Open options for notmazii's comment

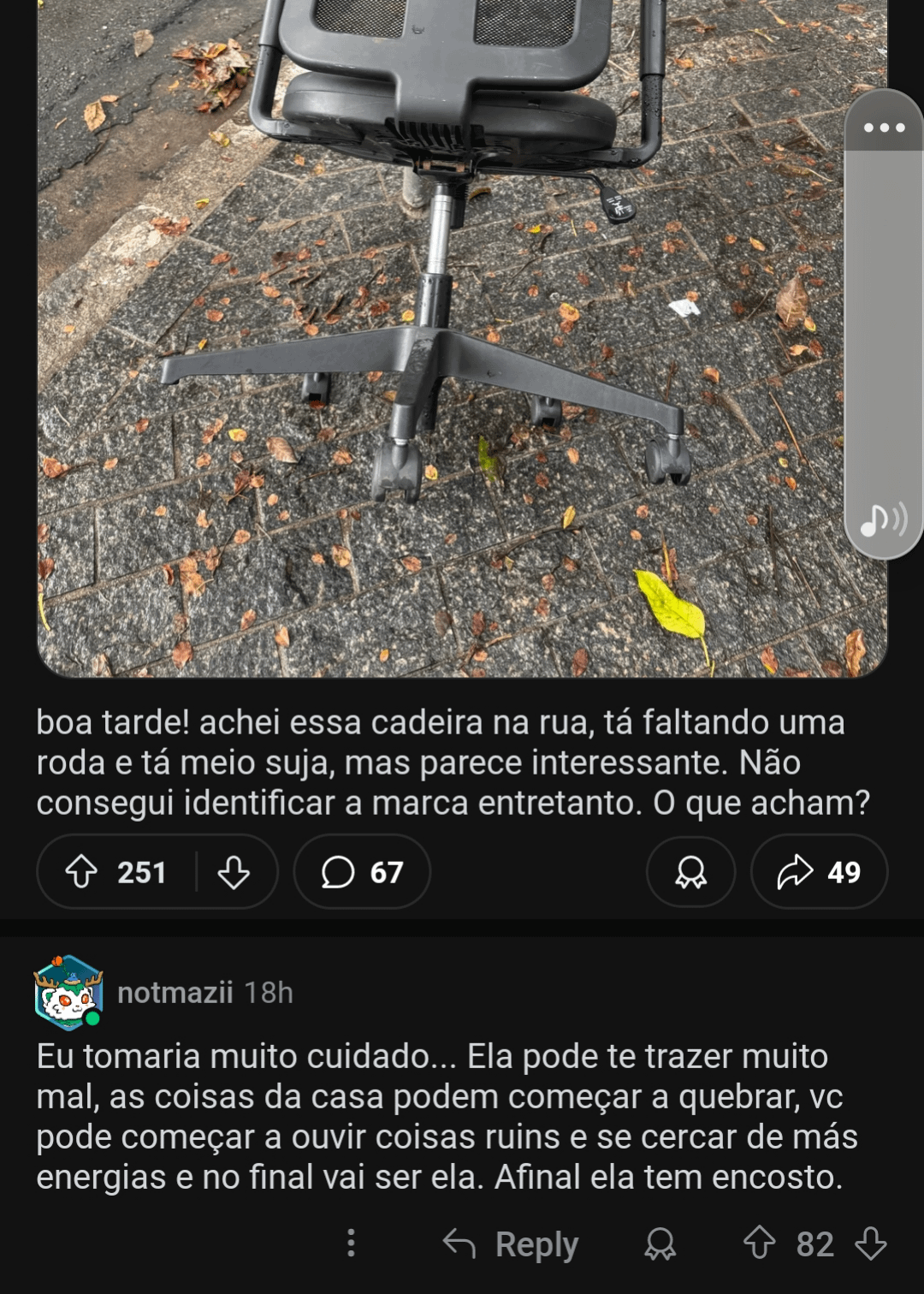(351, 1243)
